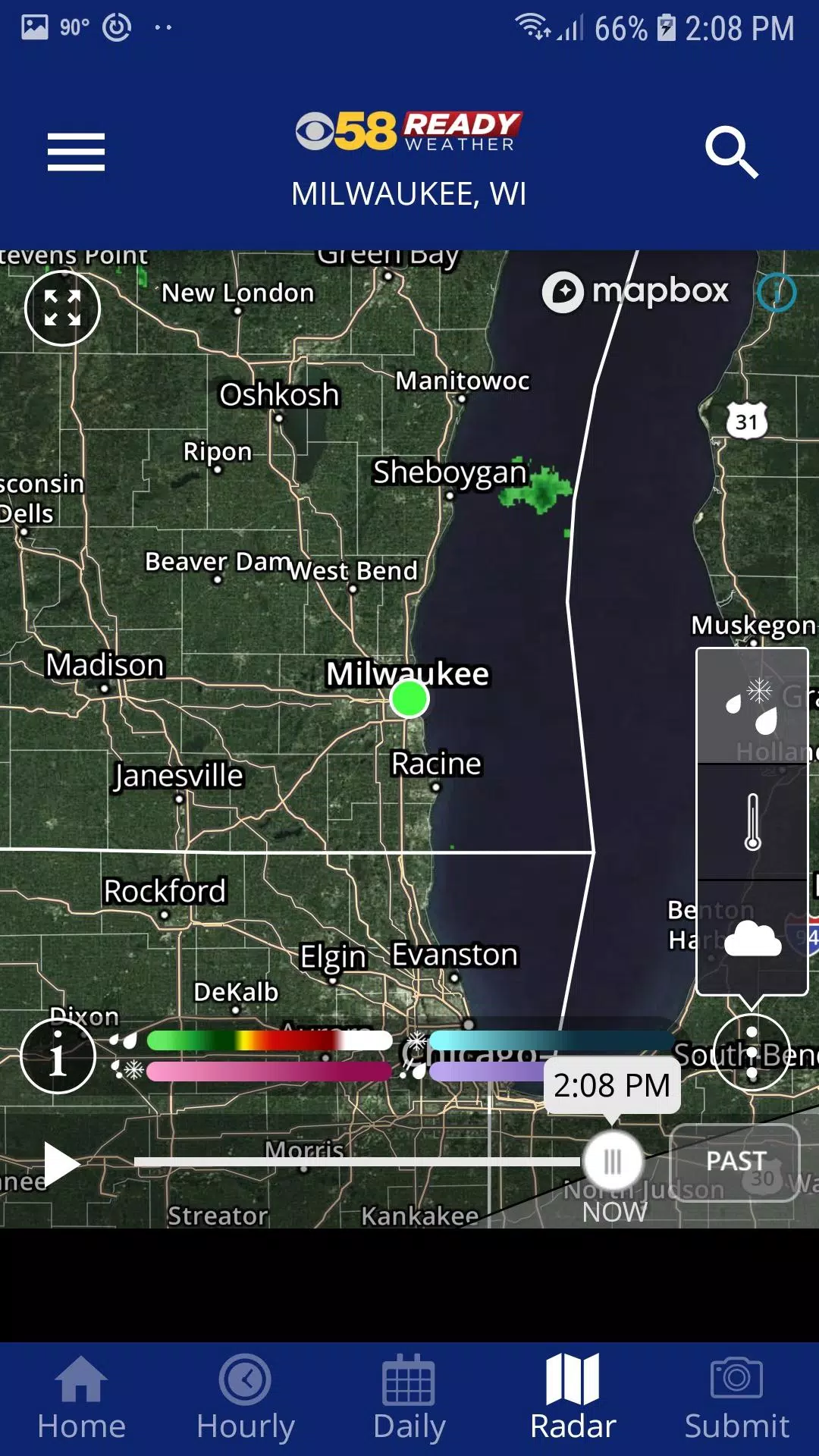Toggle the temperature layer with the thermometer icon
The width and height of the screenshot is (819, 1456).
(x=752, y=821)
